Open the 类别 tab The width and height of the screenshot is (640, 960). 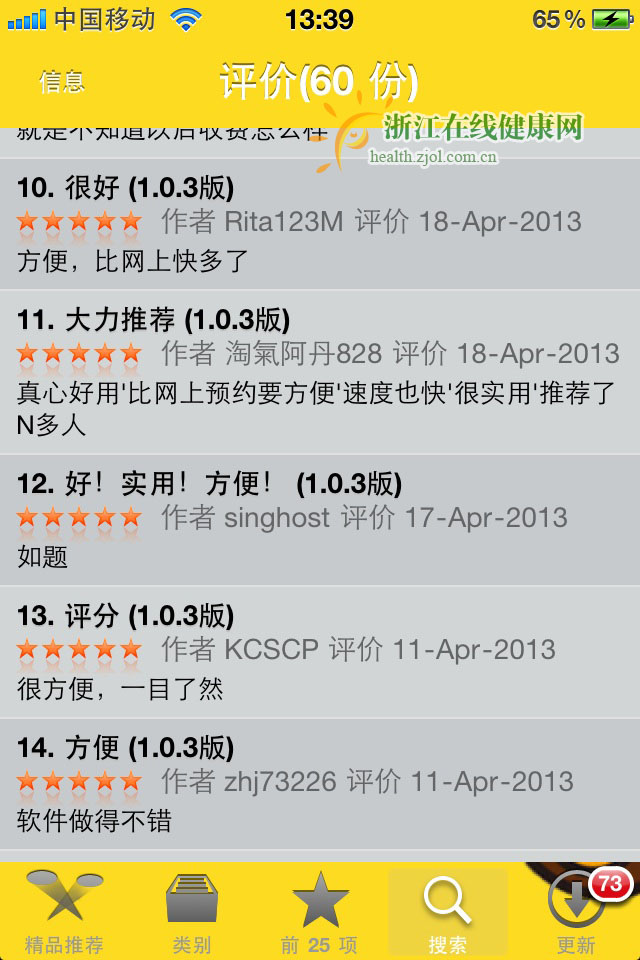[x=192, y=912]
